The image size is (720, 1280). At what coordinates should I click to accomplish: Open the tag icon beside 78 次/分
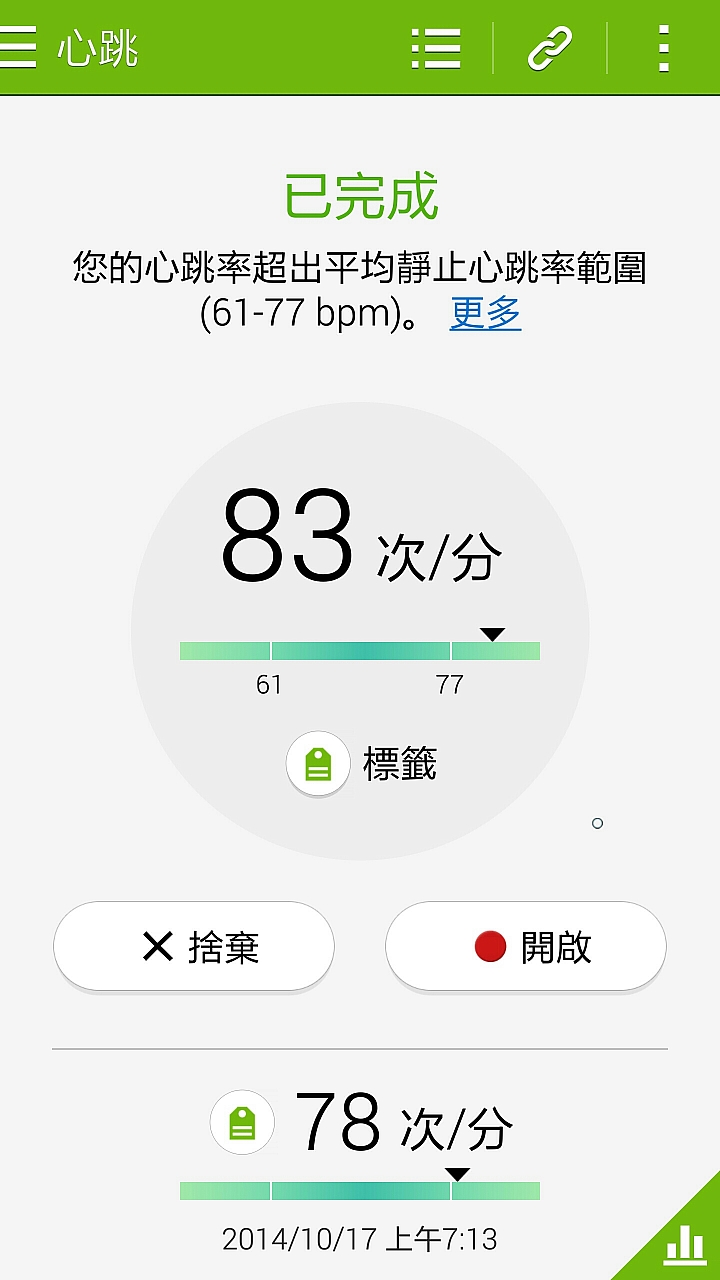(x=242, y=1123)
